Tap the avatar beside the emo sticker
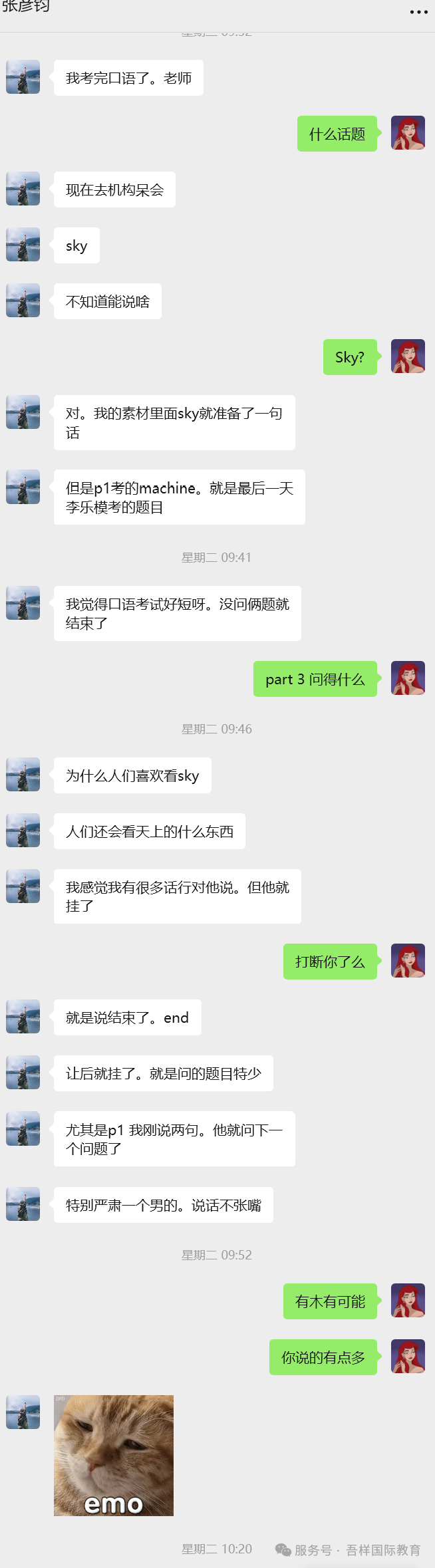This screenshot has height=1568, width=435. click(x=23, y=1412)
